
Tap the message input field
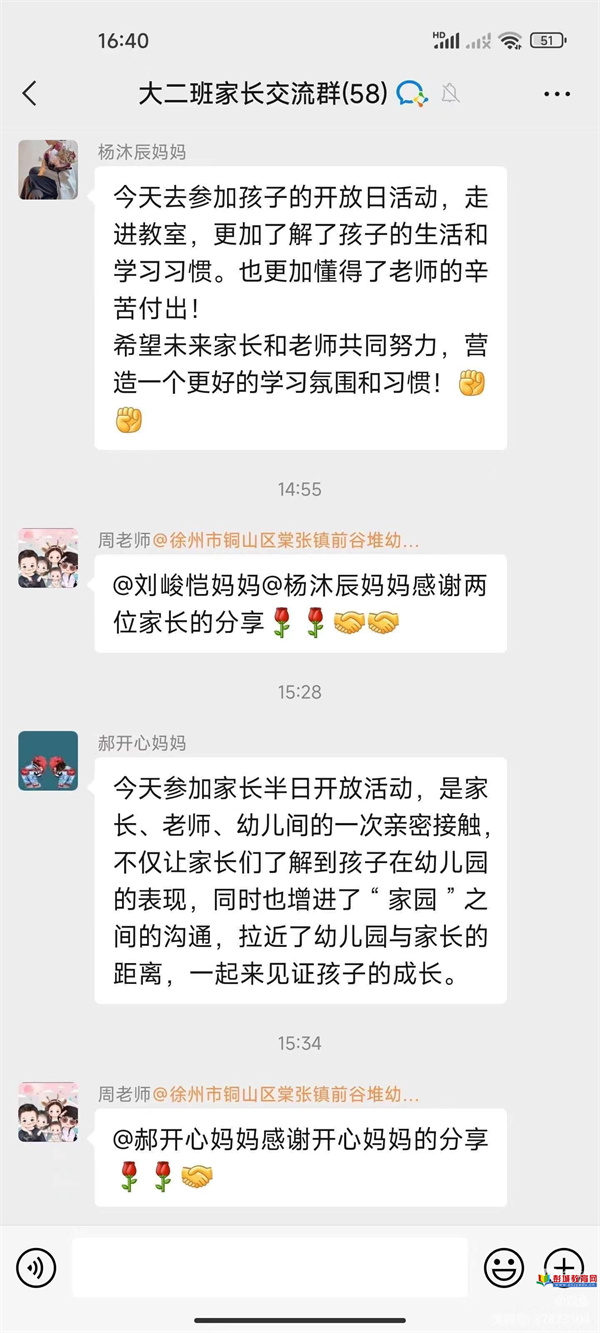pyautogui.click(x=270, y=1268)
